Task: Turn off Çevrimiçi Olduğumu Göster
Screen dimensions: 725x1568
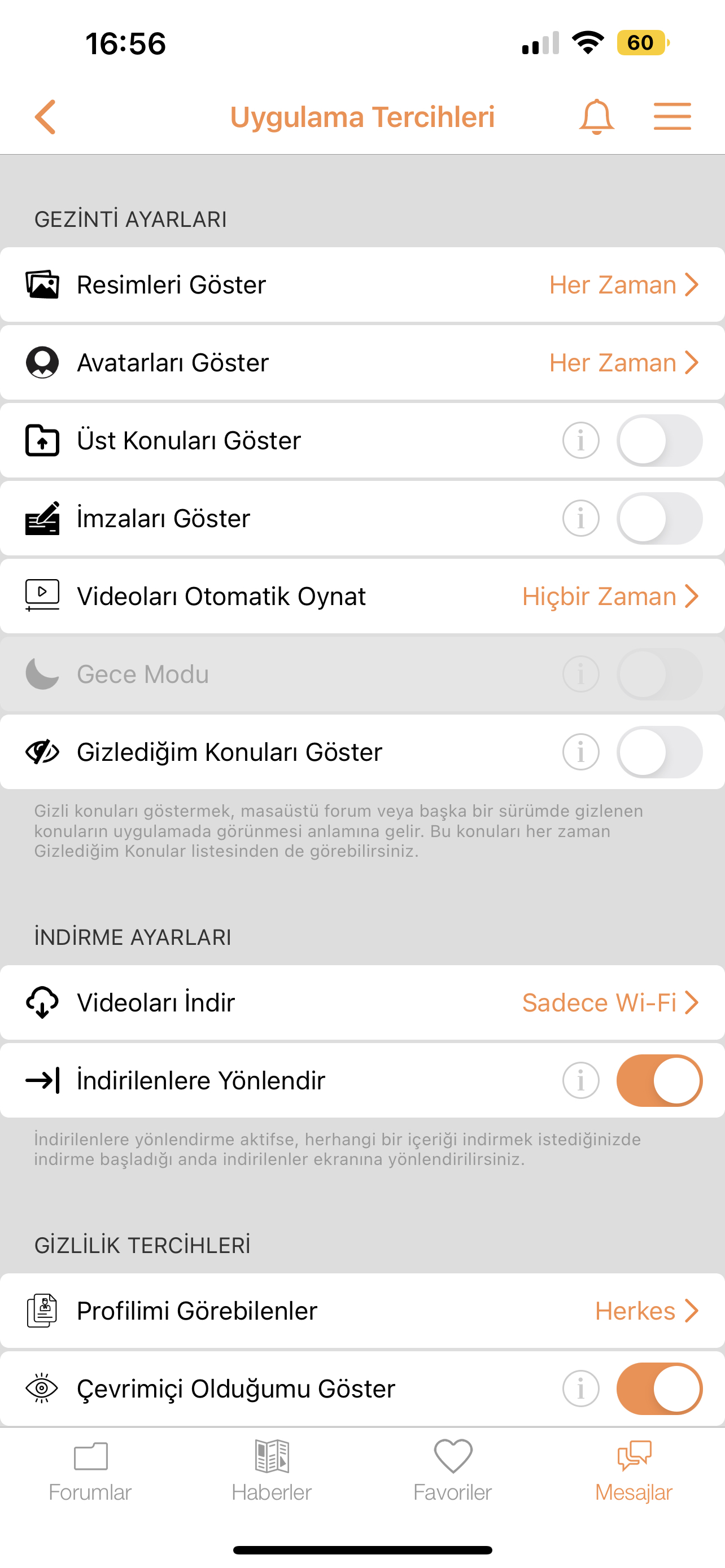Action: tap(660, 1389)
